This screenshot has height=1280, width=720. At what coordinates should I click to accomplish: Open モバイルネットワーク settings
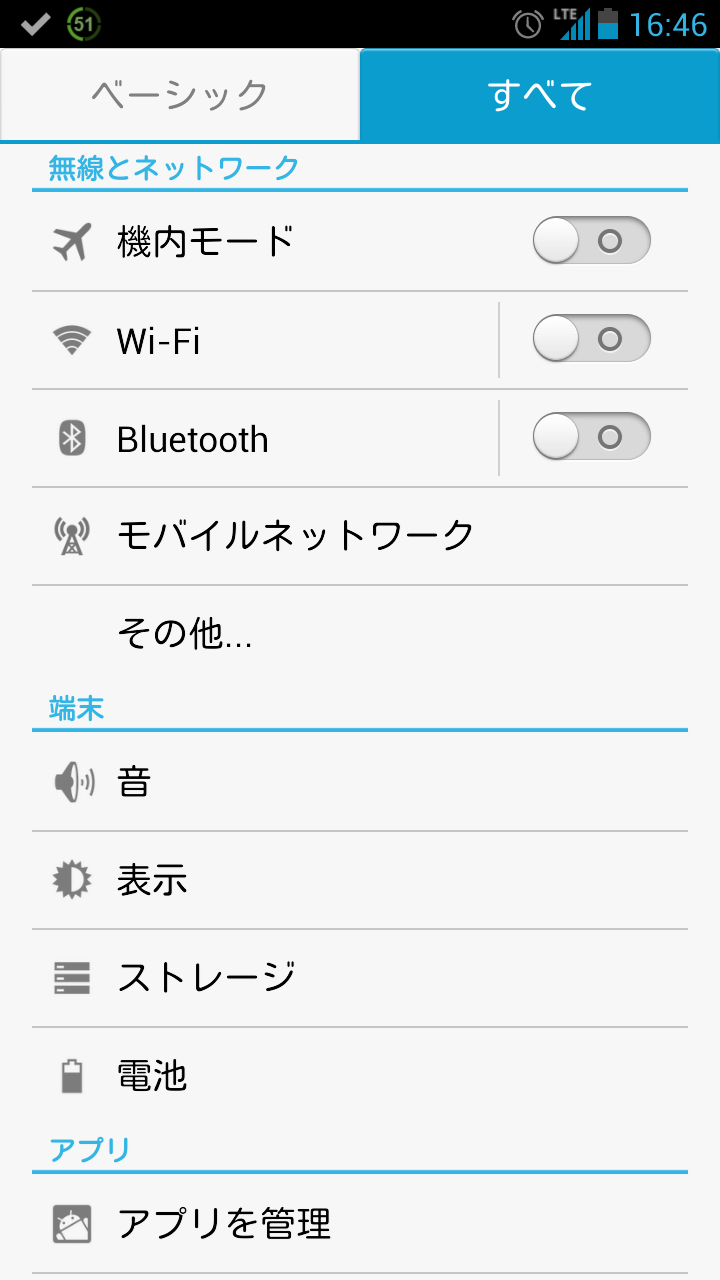pos(360,537)
